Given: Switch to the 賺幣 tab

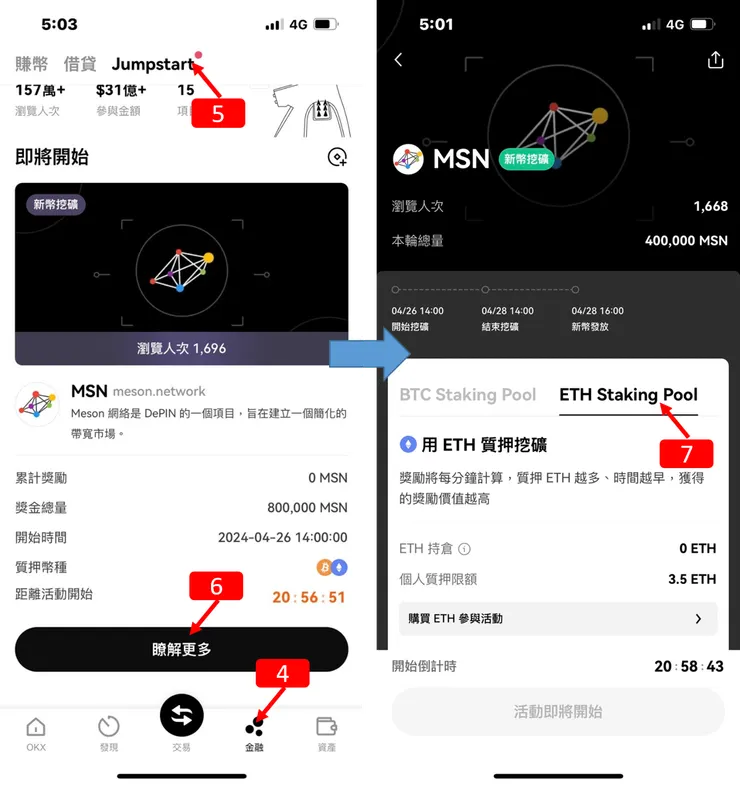Looking at the screenshot, I should pyautogui.click(x=34, y=64).
